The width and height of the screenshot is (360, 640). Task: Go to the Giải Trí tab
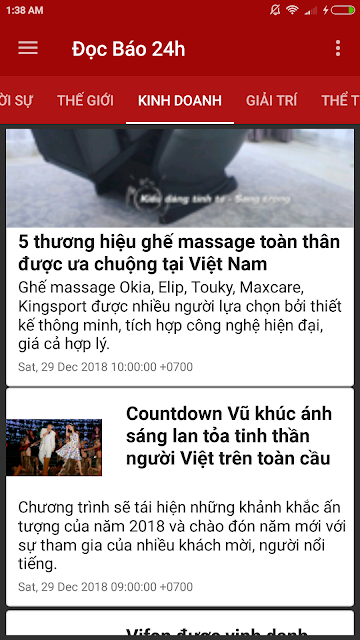[x=271, y=100]
